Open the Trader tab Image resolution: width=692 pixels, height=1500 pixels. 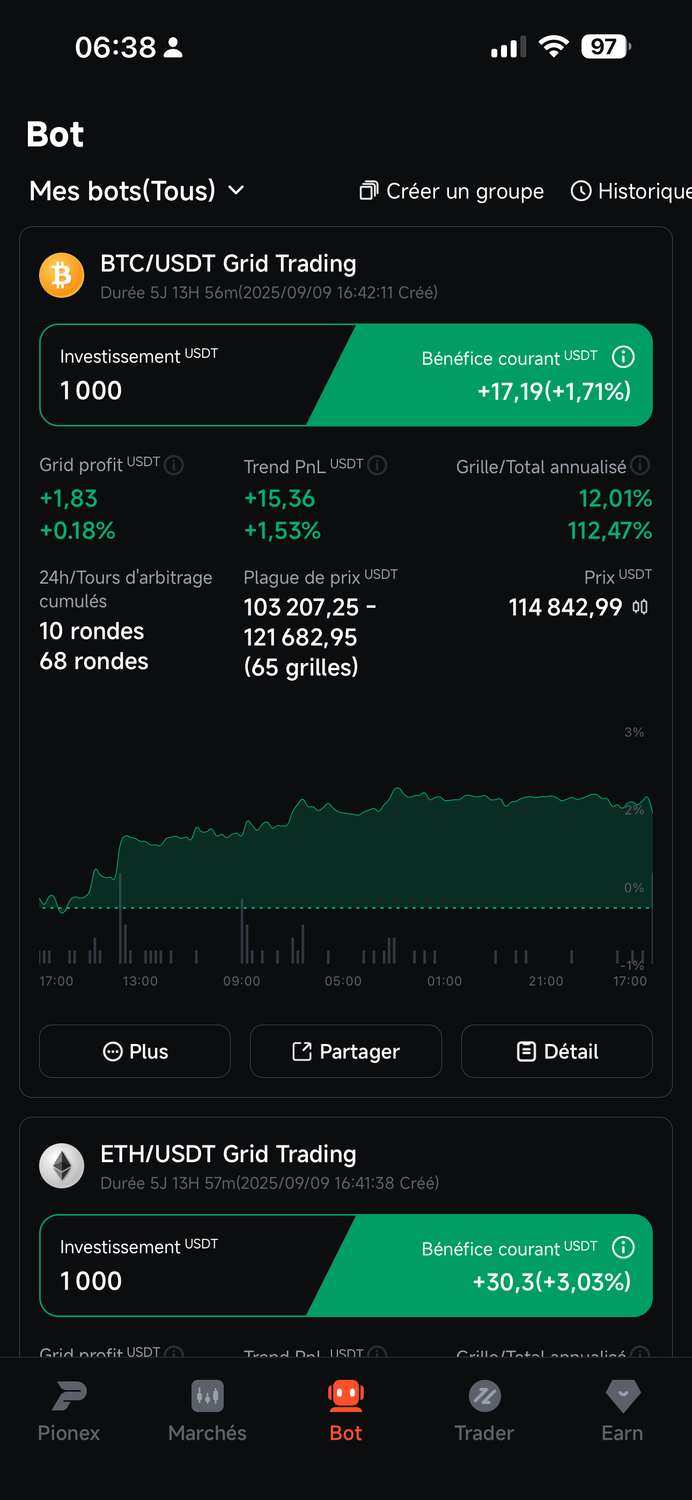pyautogui.click(x=484, y=1412)
